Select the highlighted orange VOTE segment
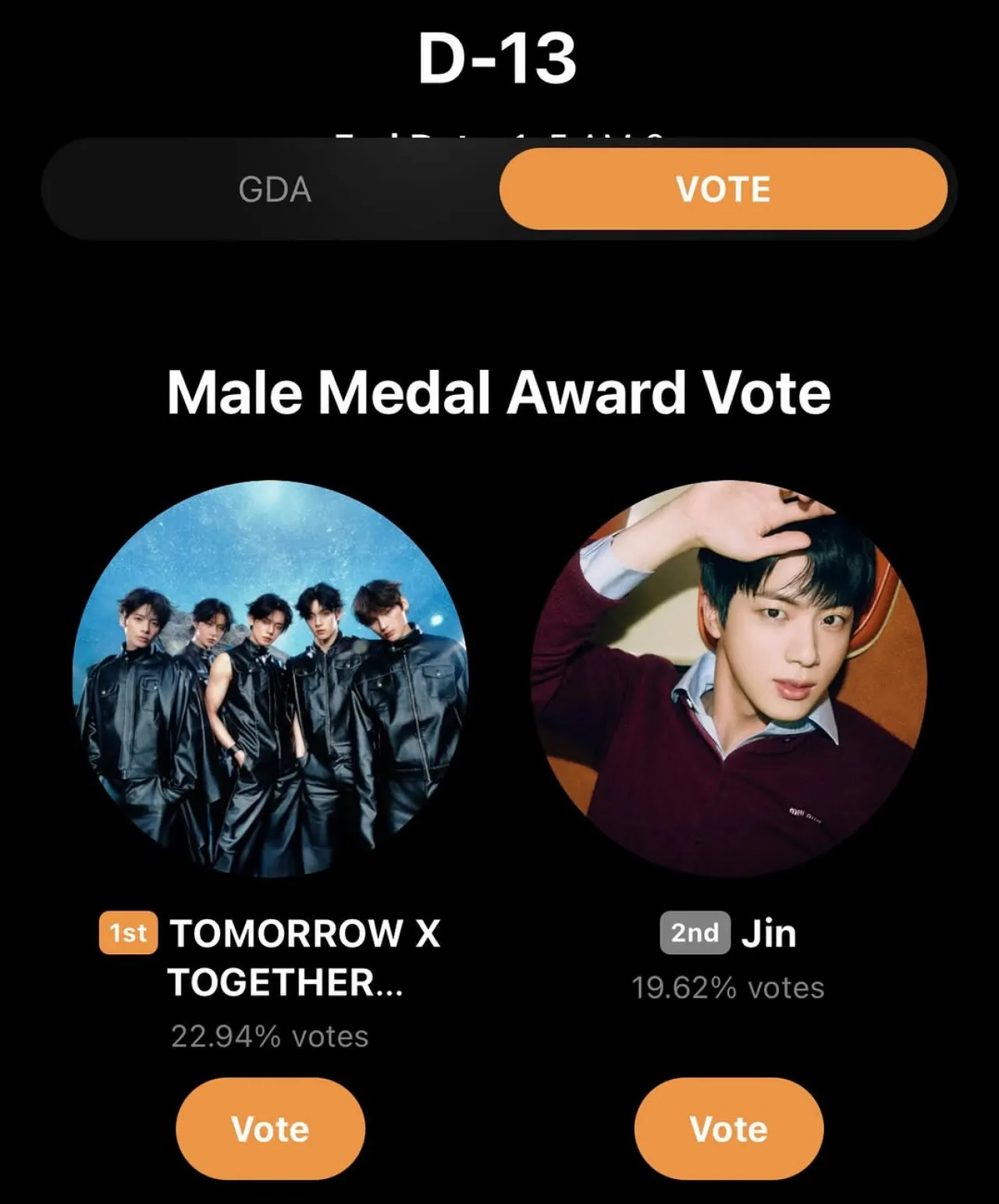The height and width of the screenshot is (1204, 999). [x=724, y=189]
